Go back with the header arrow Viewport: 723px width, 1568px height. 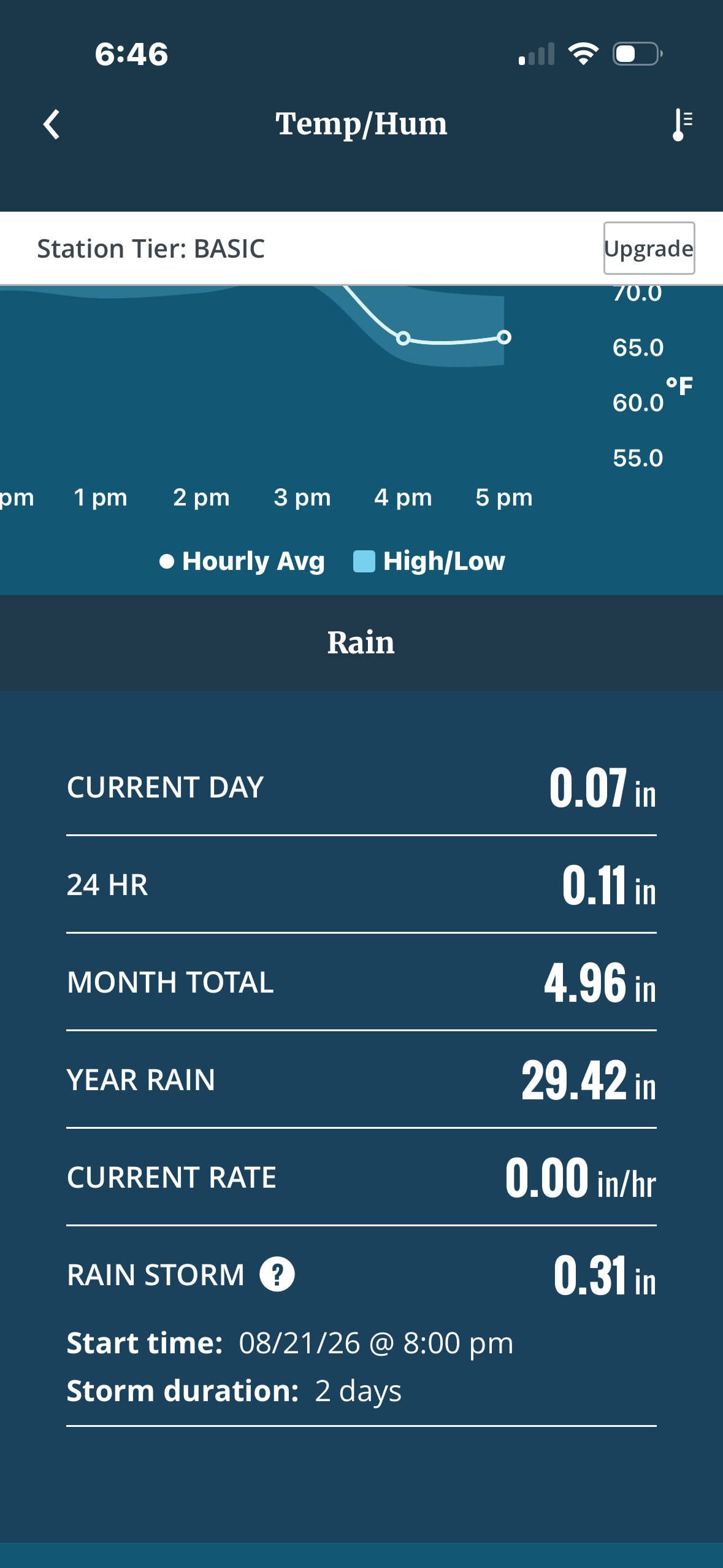click(52, 125)
